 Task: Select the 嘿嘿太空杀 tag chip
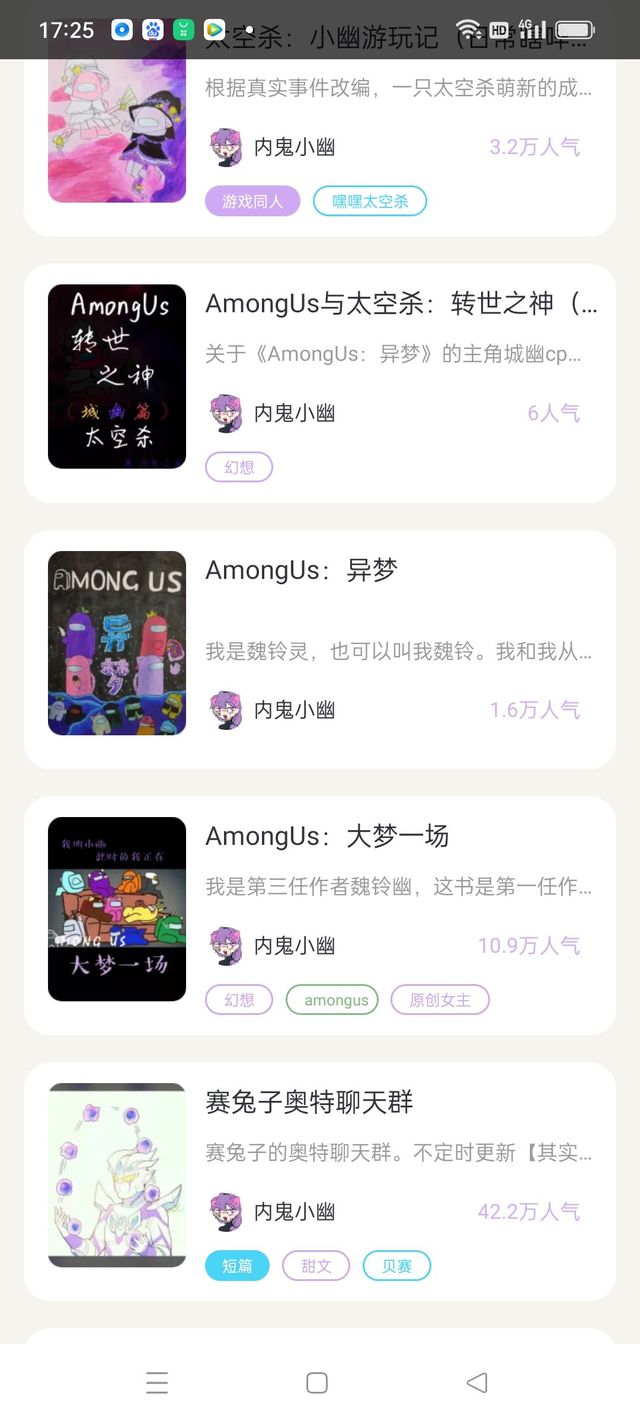click(x=370, y=201)
